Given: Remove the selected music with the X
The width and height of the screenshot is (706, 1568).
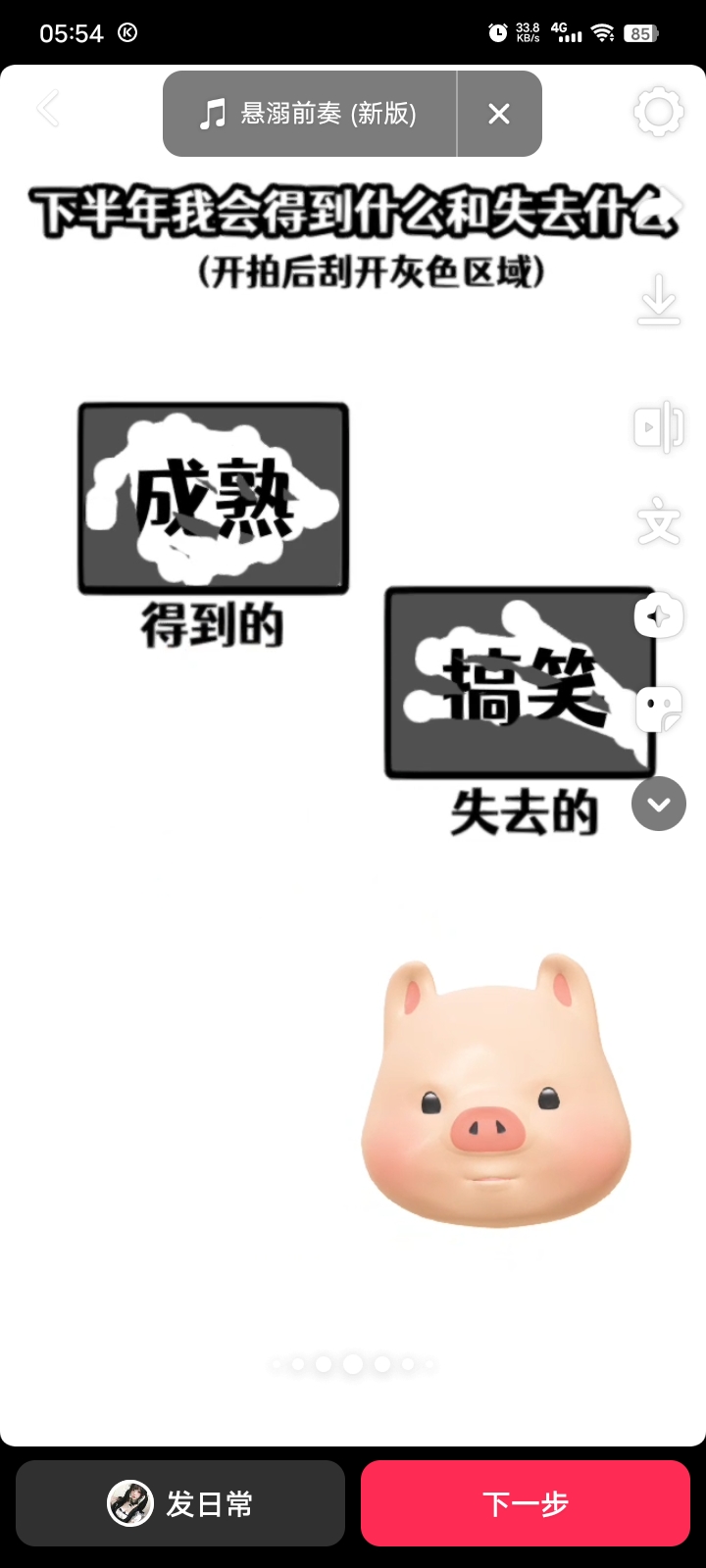Looking at the screenshot, I should coord(499,114).
